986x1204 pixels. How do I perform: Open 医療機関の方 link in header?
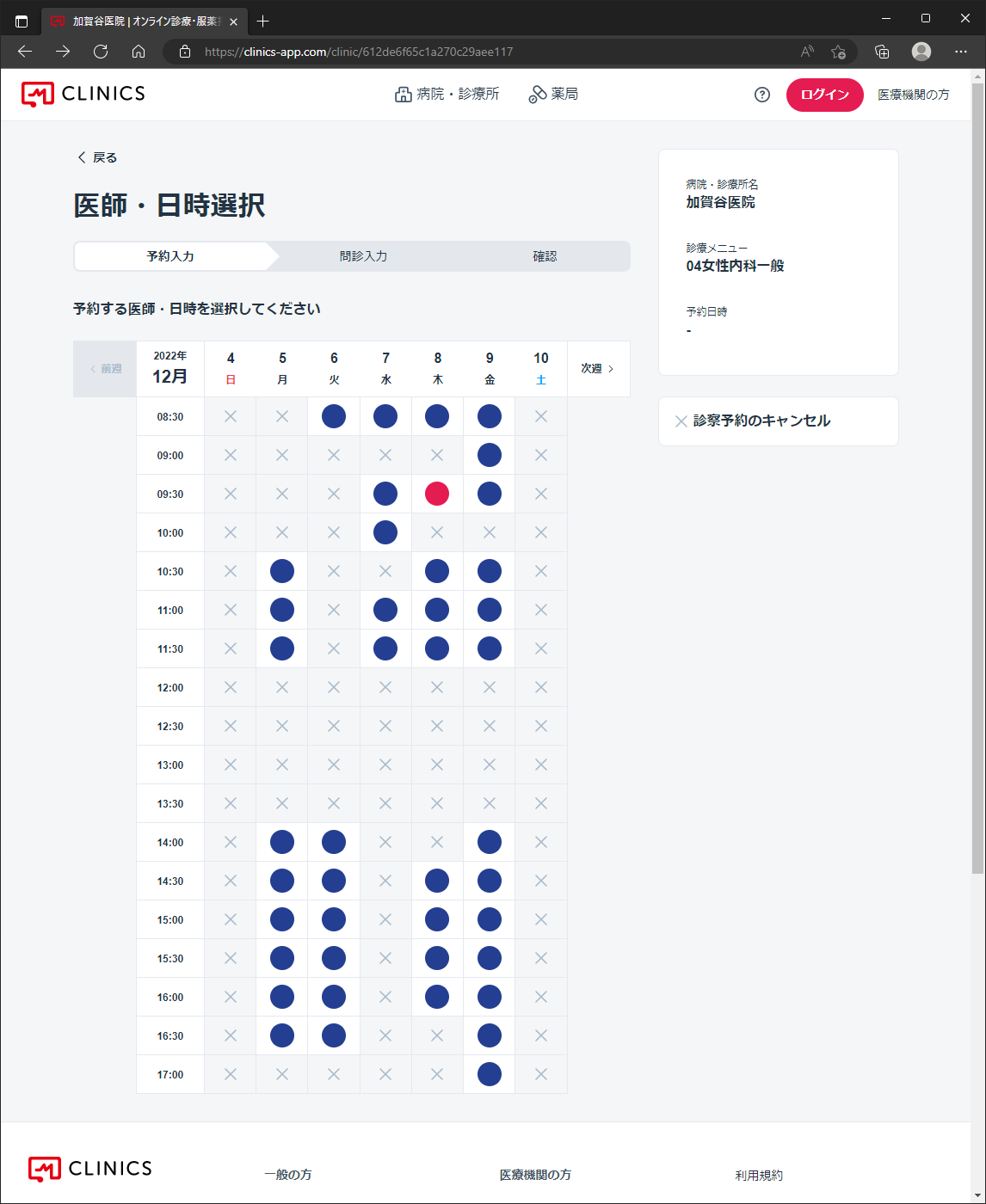(x=913, y=95)
